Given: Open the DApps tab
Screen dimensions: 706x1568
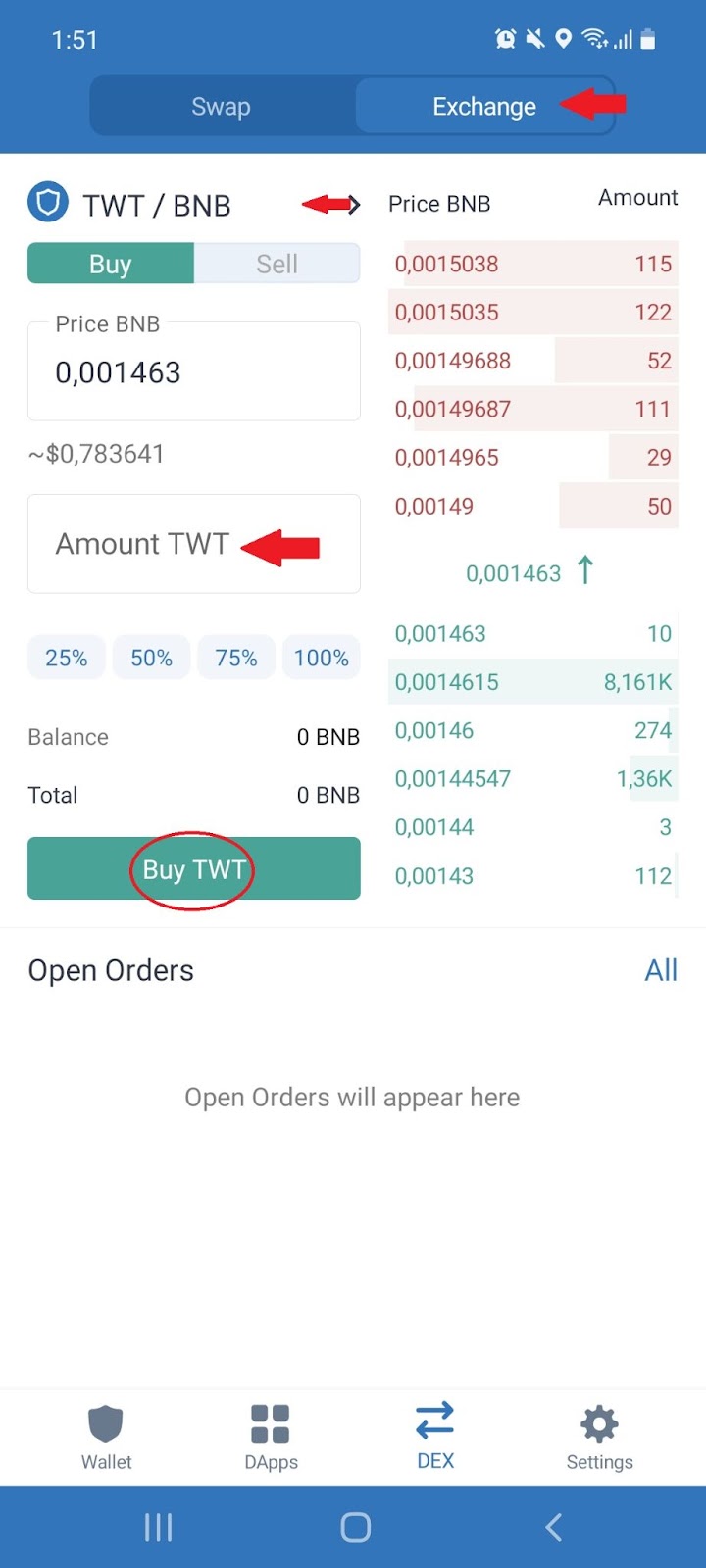Looking at the screenshot, I should (x=271, y=1437).
